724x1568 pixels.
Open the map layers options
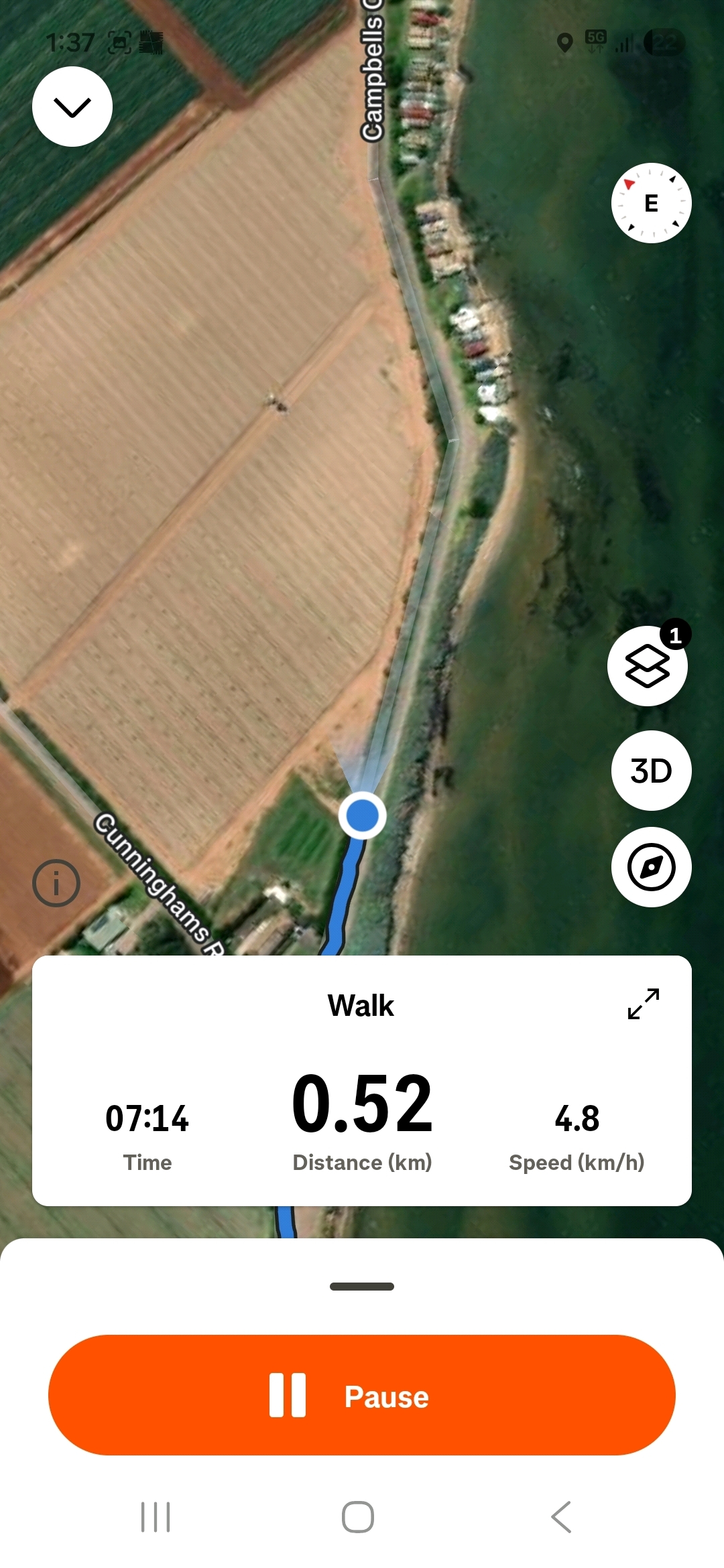(648, 666)
